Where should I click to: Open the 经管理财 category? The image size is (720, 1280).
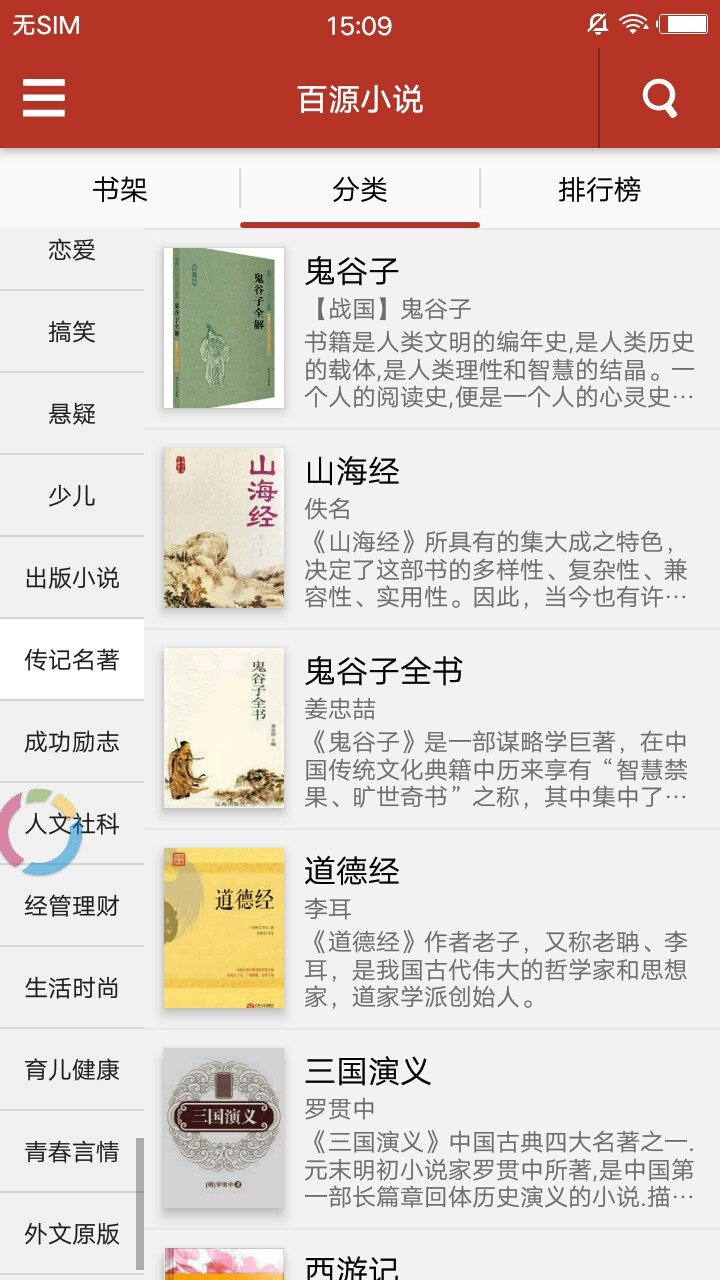[72, 906]
